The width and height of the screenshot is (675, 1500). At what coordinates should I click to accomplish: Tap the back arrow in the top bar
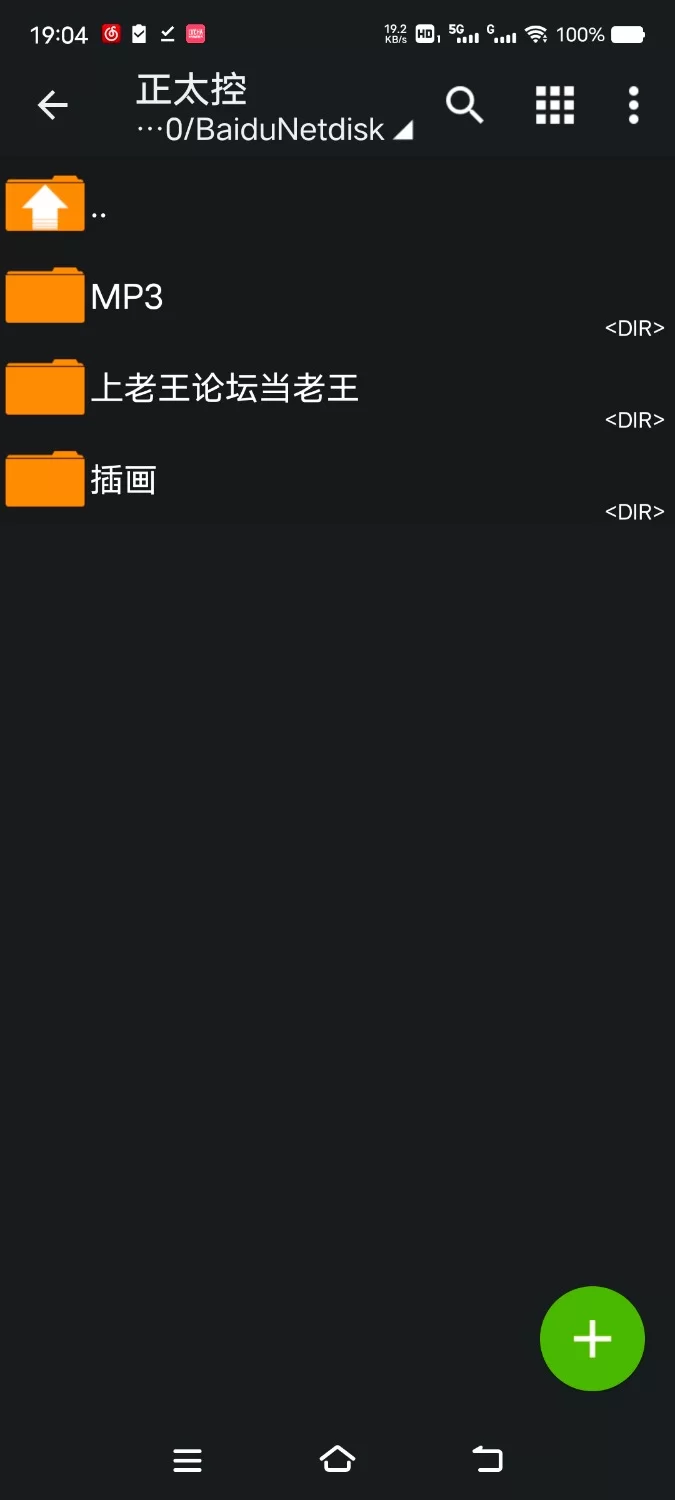coord(52,105)
